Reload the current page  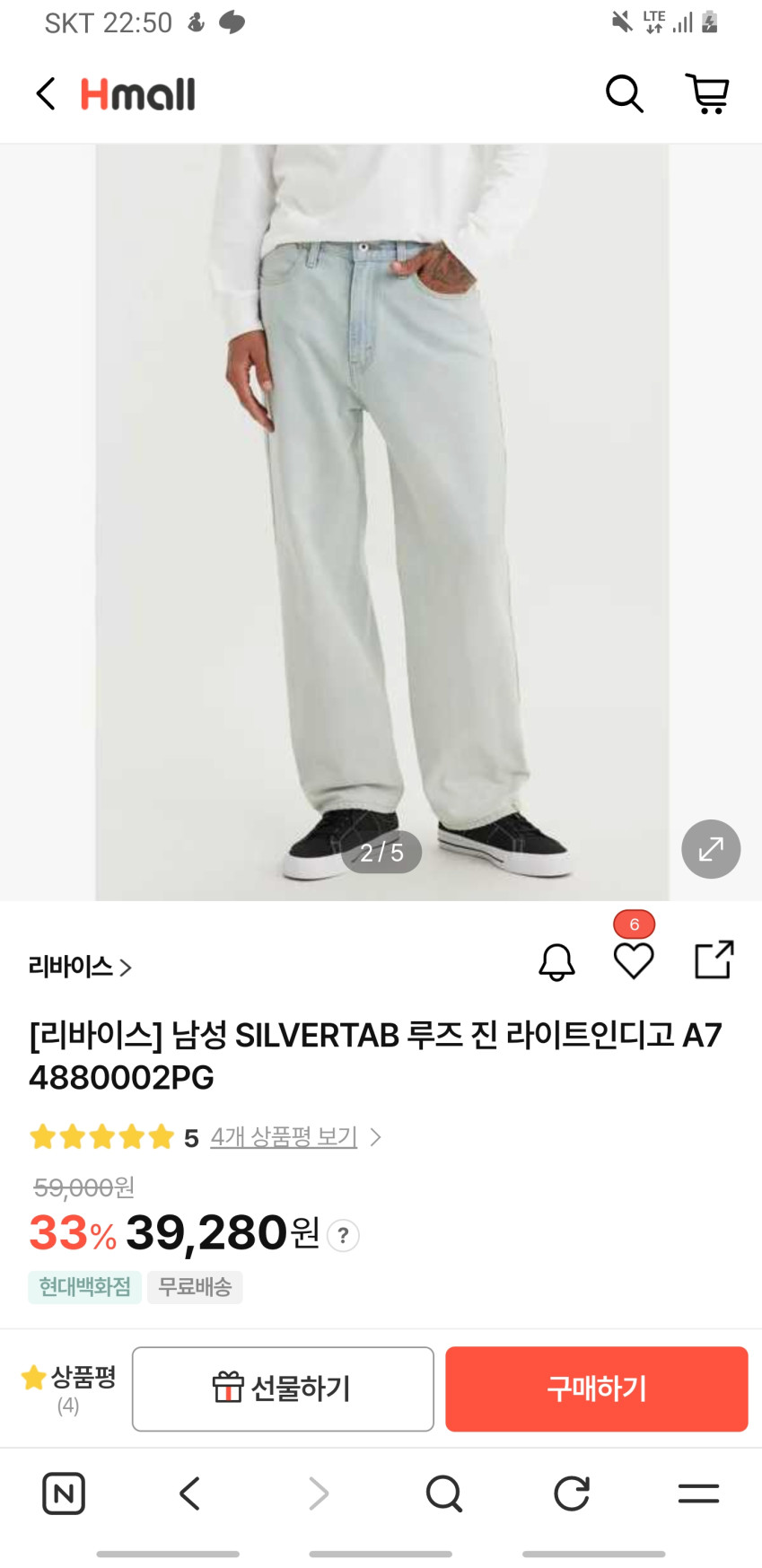click(x=571, y=1494)
